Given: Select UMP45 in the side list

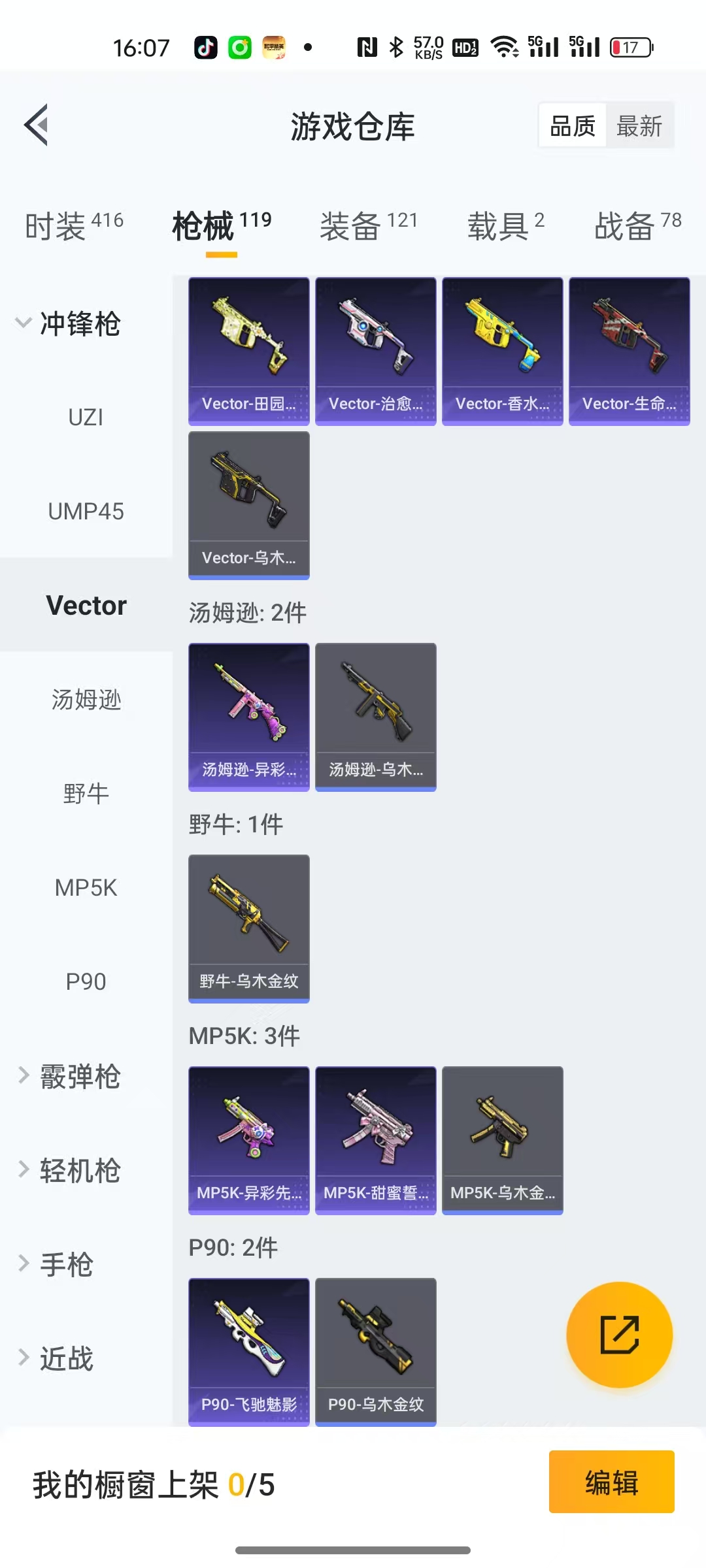Looking at the screenshot, I should click(x=86, y=511).
